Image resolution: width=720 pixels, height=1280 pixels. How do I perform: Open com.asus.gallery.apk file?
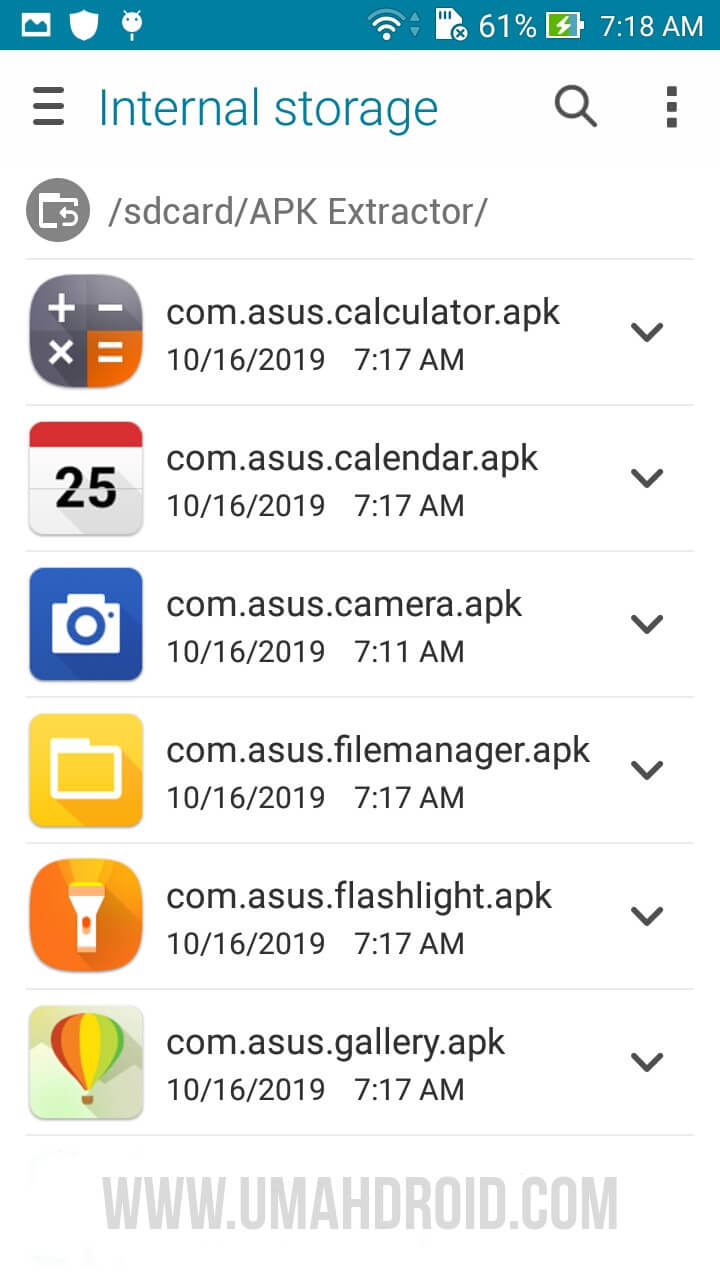(x=336, y=1062)
